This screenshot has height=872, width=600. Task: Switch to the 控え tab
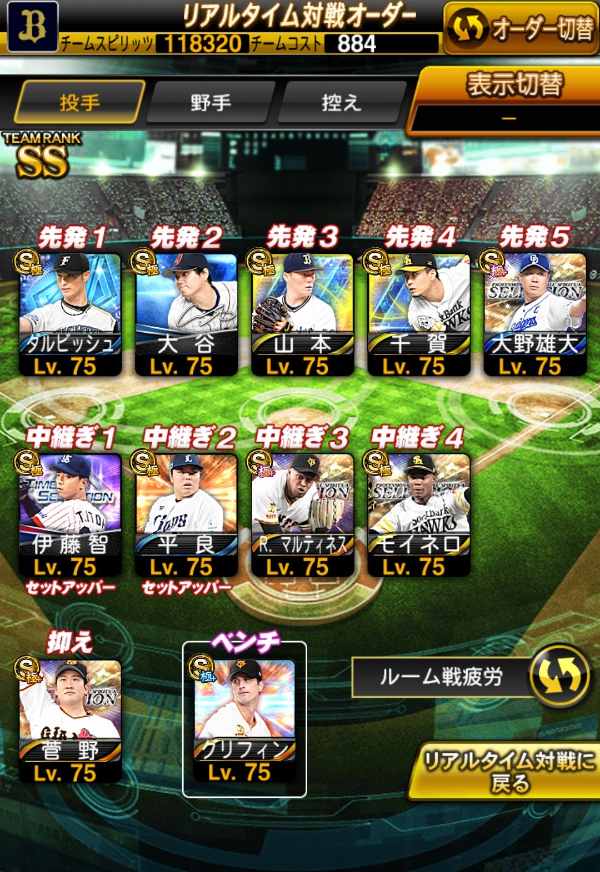click(341, 103)
